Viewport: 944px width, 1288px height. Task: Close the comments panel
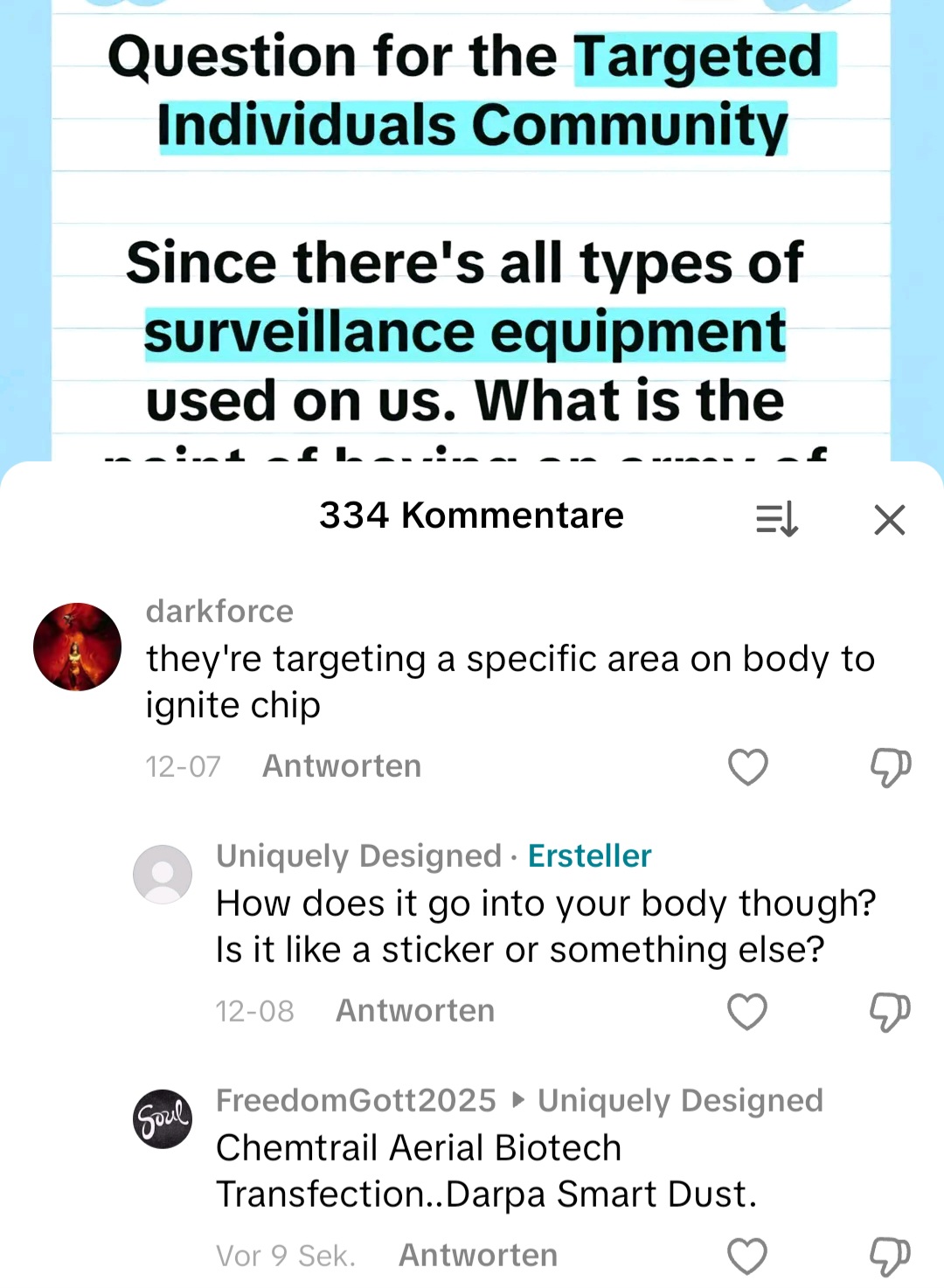click(x=889, y=520)
